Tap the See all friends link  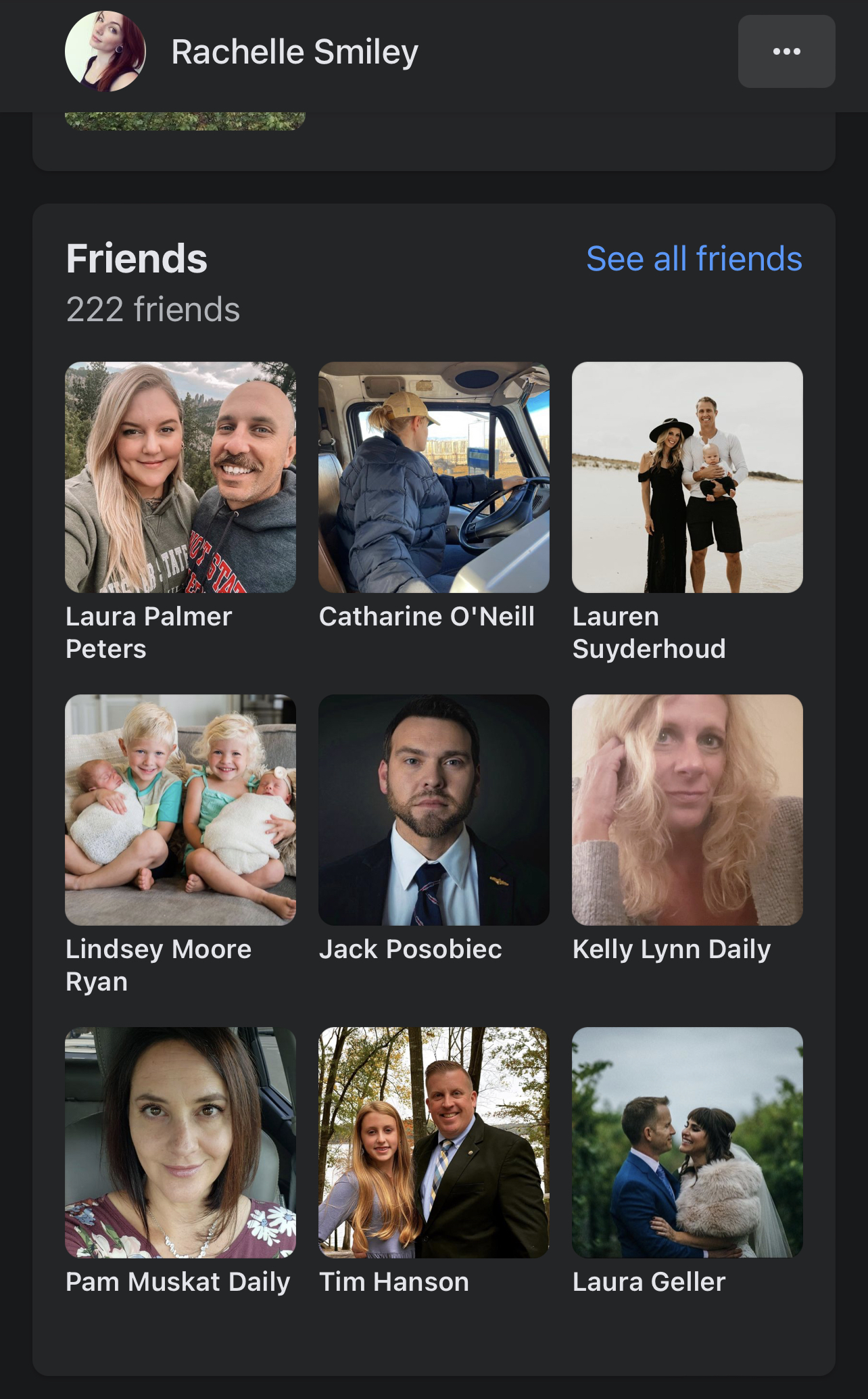point(694,258)
